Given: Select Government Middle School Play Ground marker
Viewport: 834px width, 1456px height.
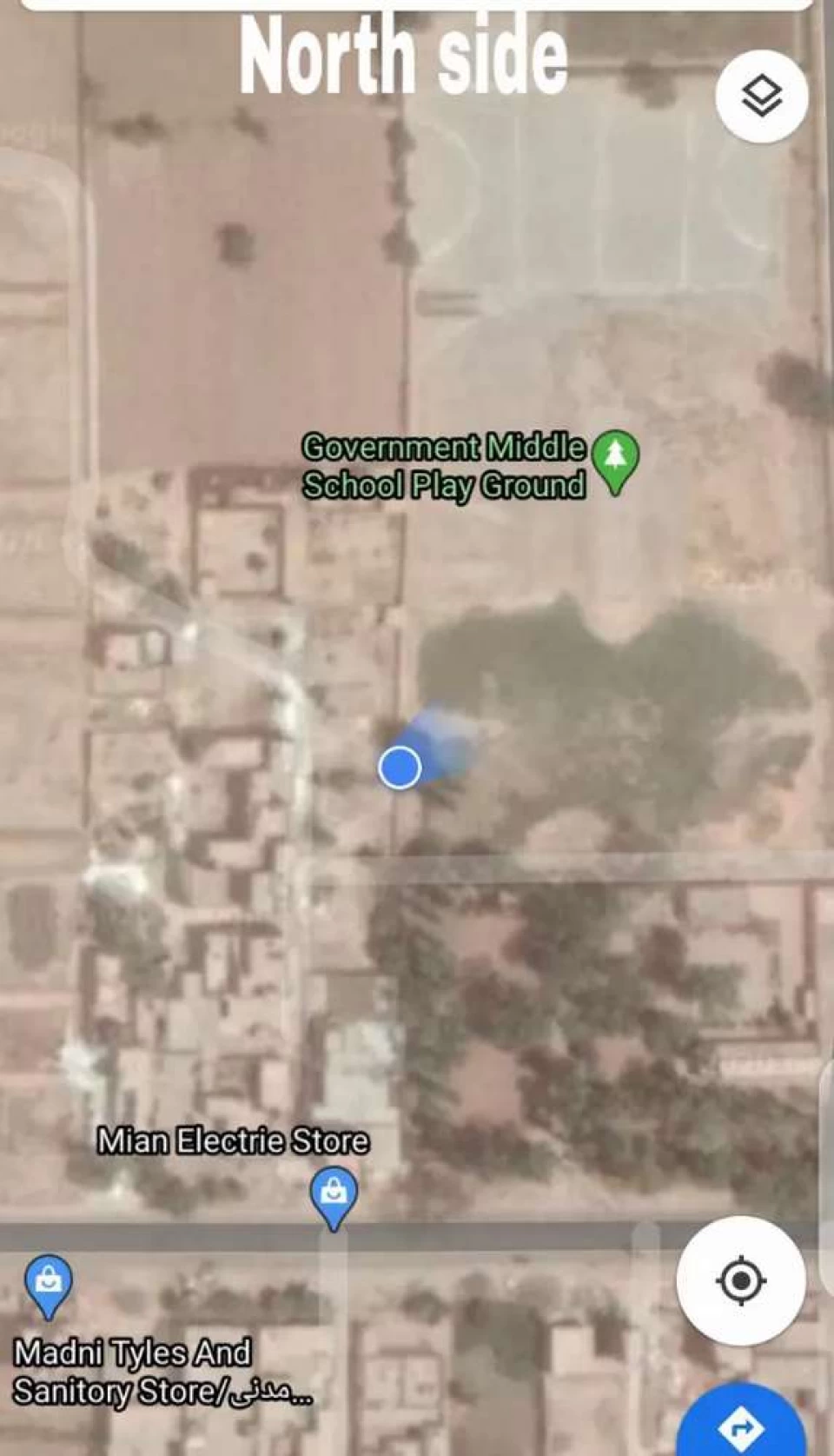Looking at the screenshot, I should [x=615, y=460].
